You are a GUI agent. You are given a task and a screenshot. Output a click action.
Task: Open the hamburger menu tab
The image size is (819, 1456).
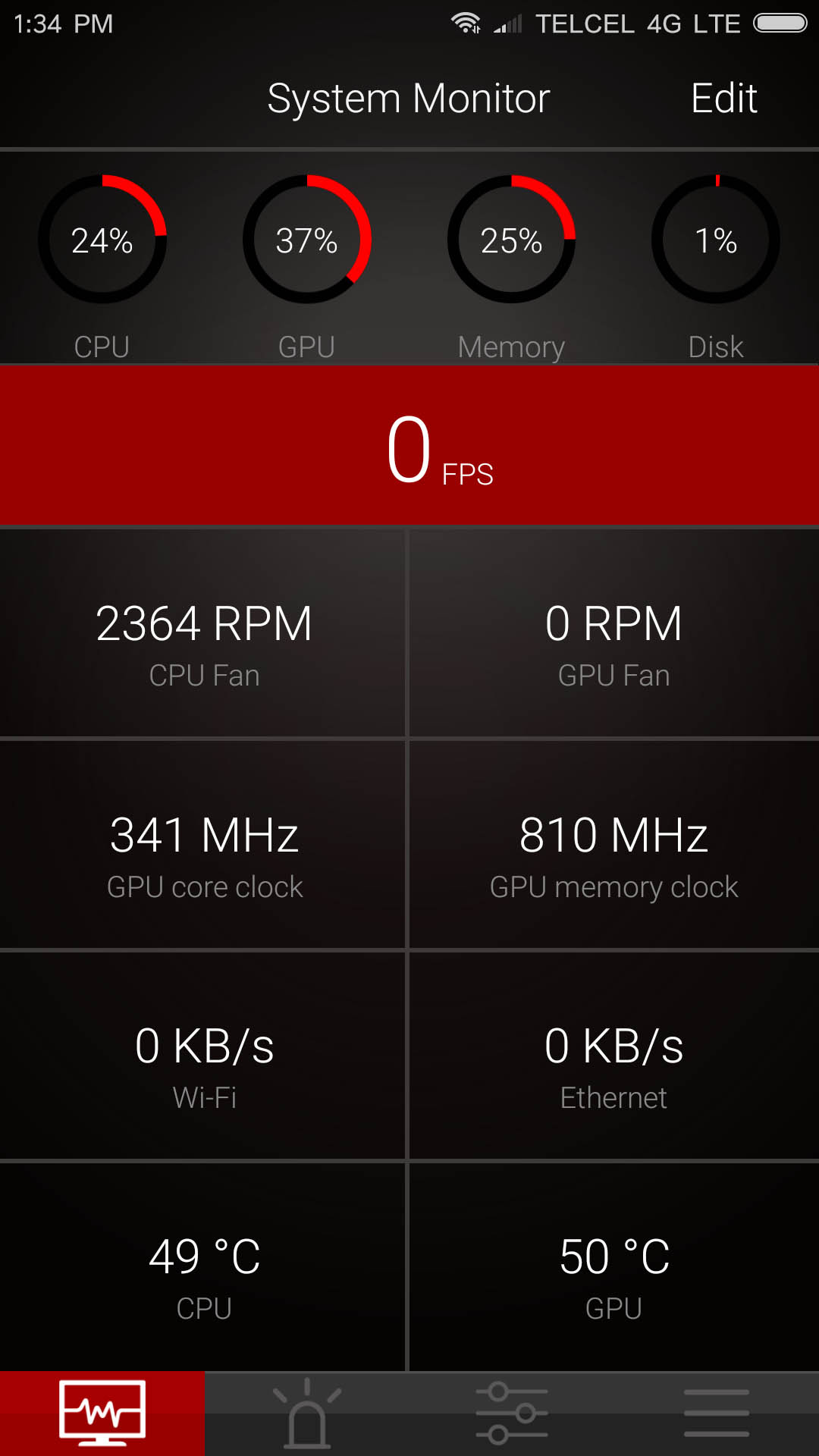[716, 1413]
